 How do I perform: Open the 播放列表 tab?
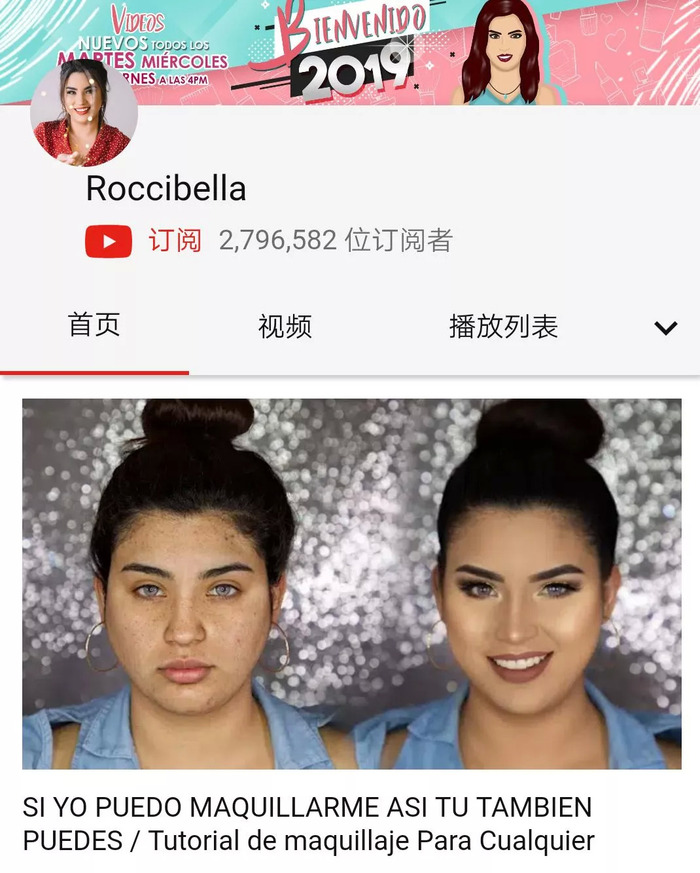(503, 327)
